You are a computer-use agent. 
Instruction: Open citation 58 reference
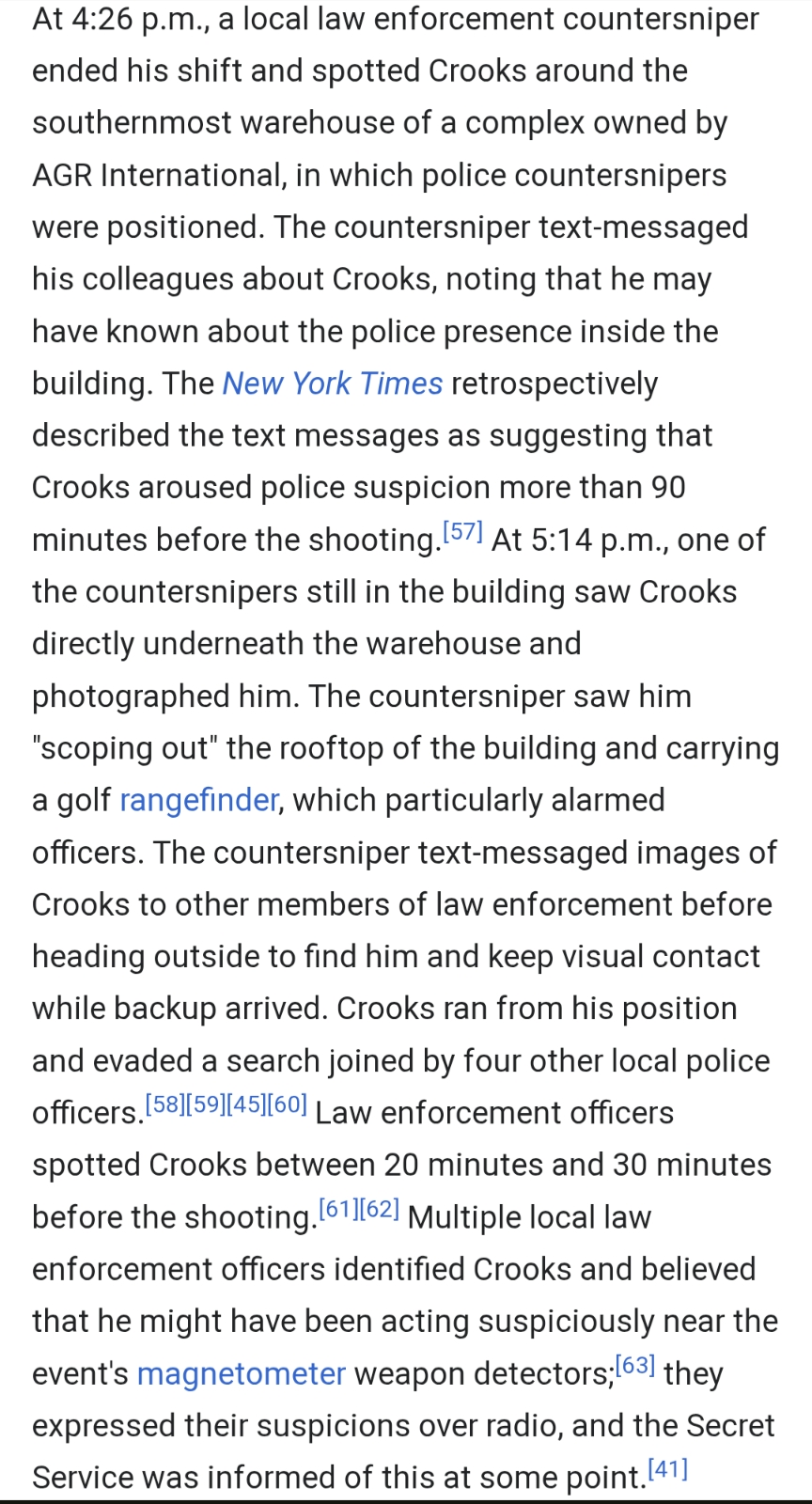click(165, 1104)
